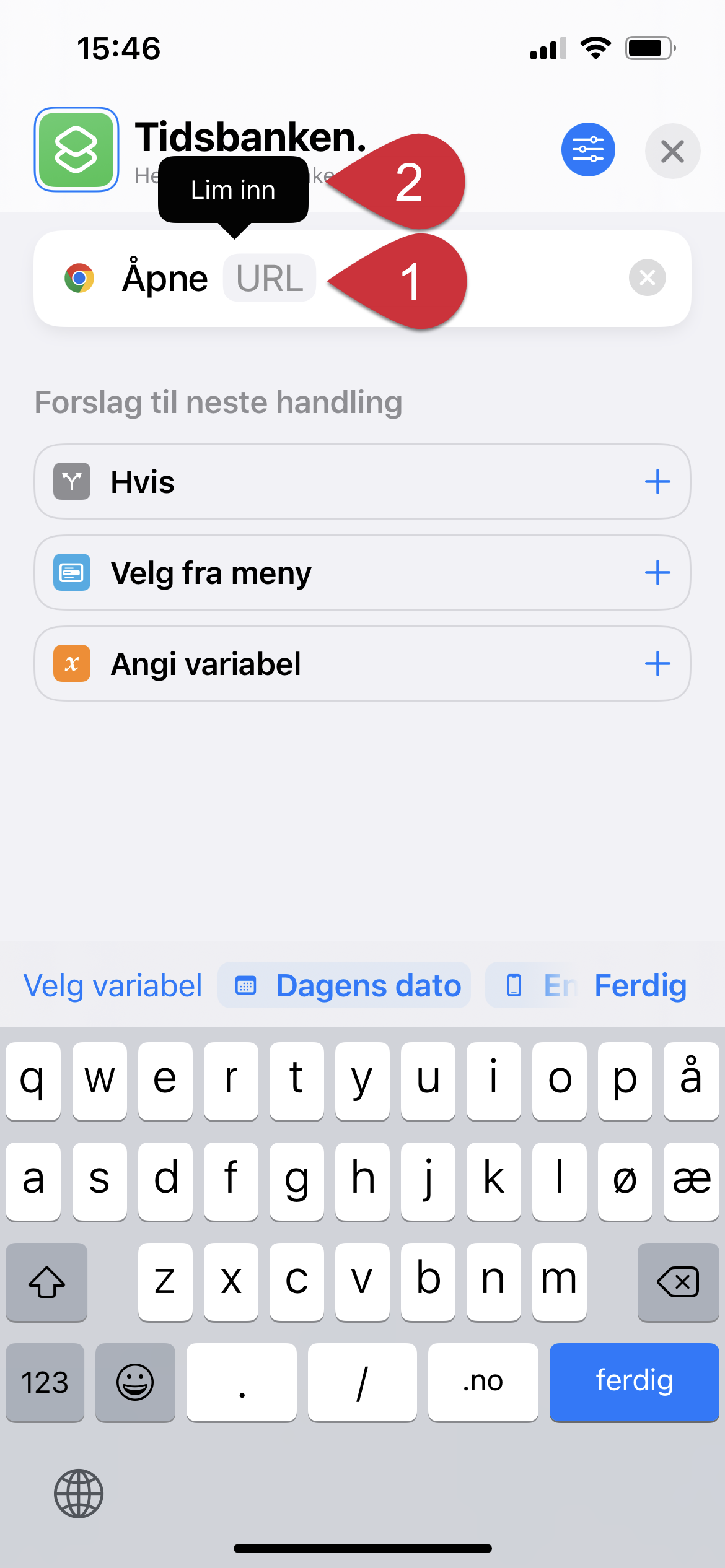The width and height of the screenshot is (725, 1568).
Task: Tap the Lim inn paste popup
Action: [x=233, y=190]
